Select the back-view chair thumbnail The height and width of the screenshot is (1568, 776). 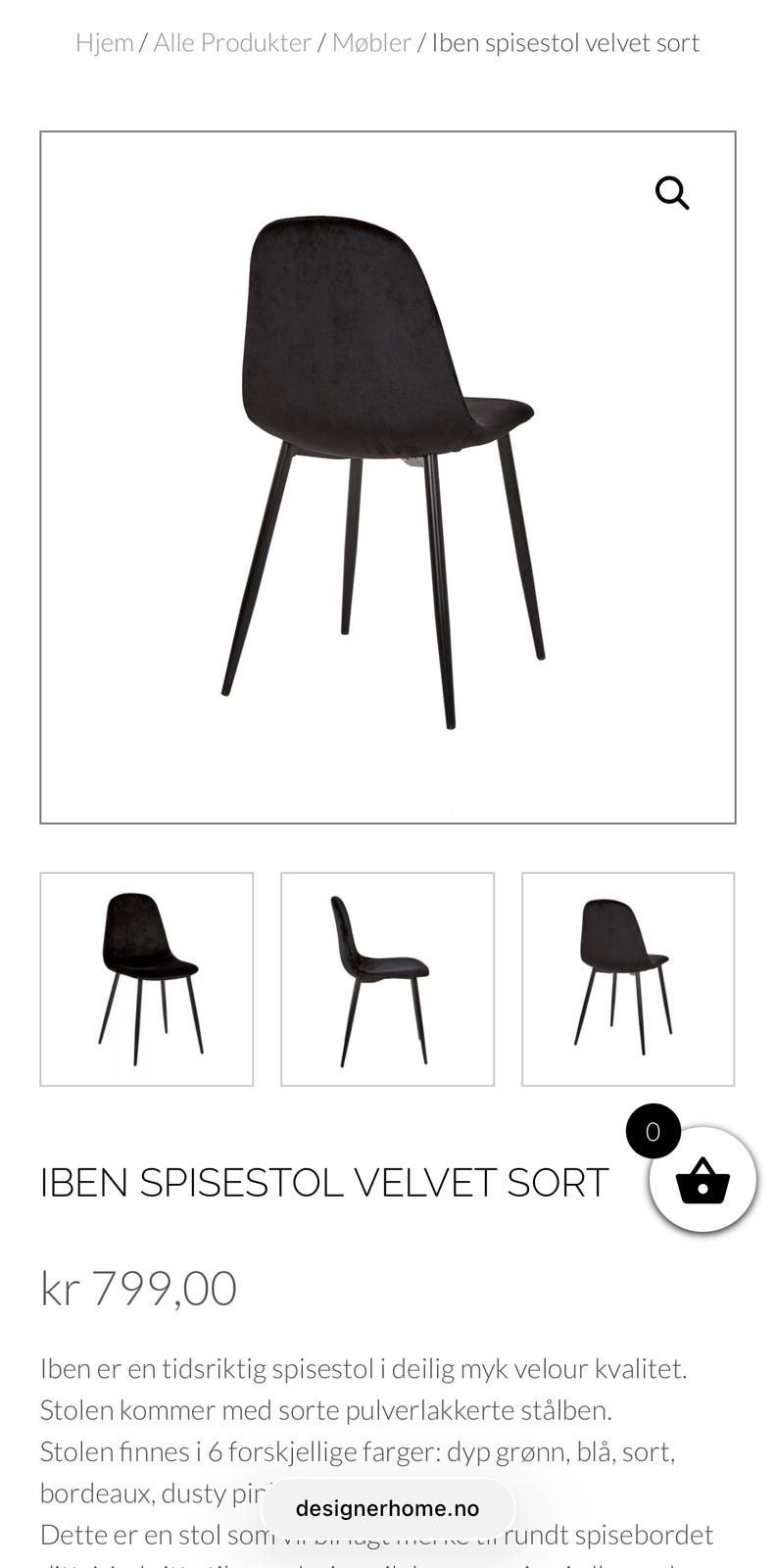628,979
